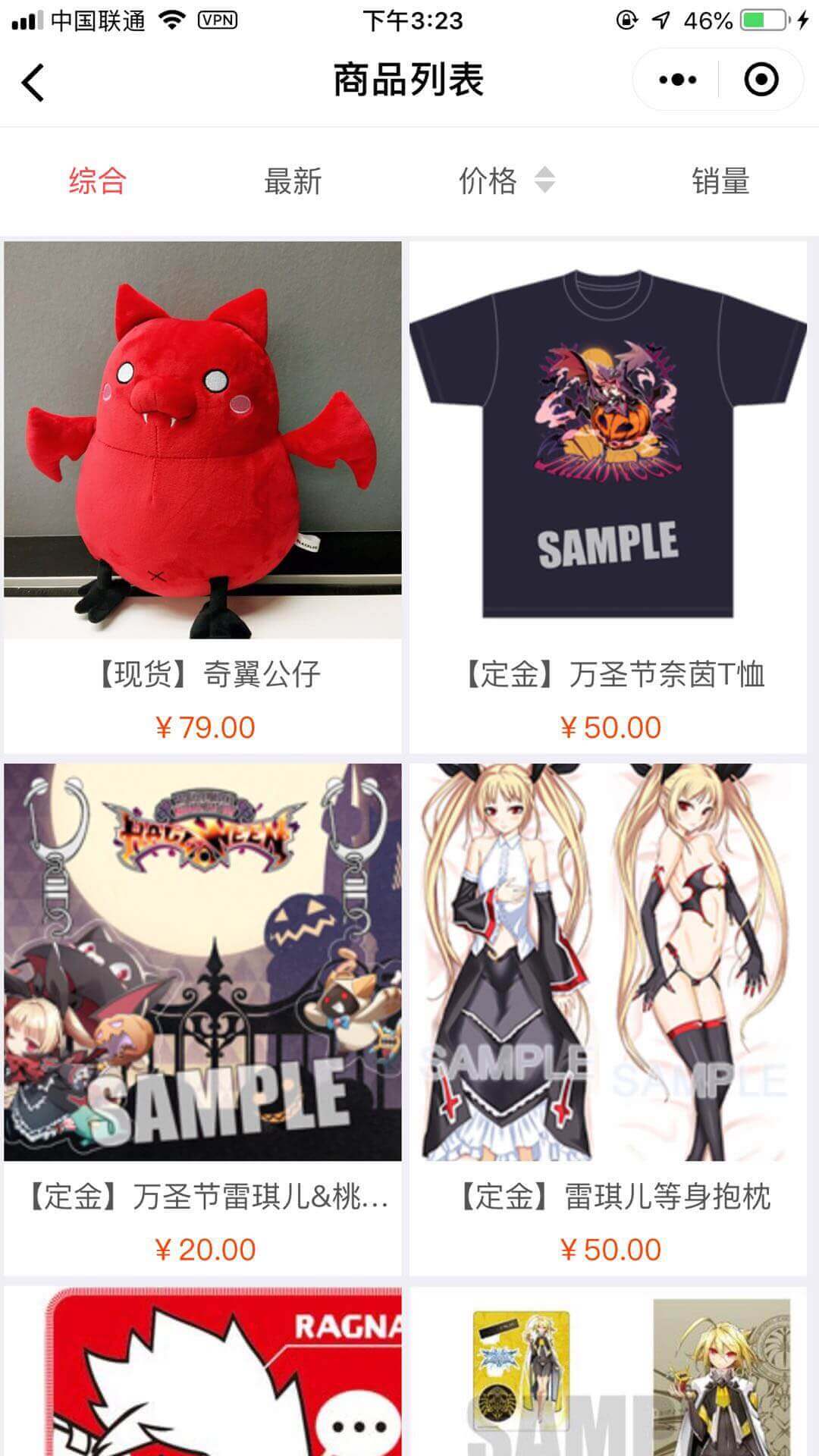The image size is (819, 1456).
Task: Open the mini program more options menu
Action: 677,80
